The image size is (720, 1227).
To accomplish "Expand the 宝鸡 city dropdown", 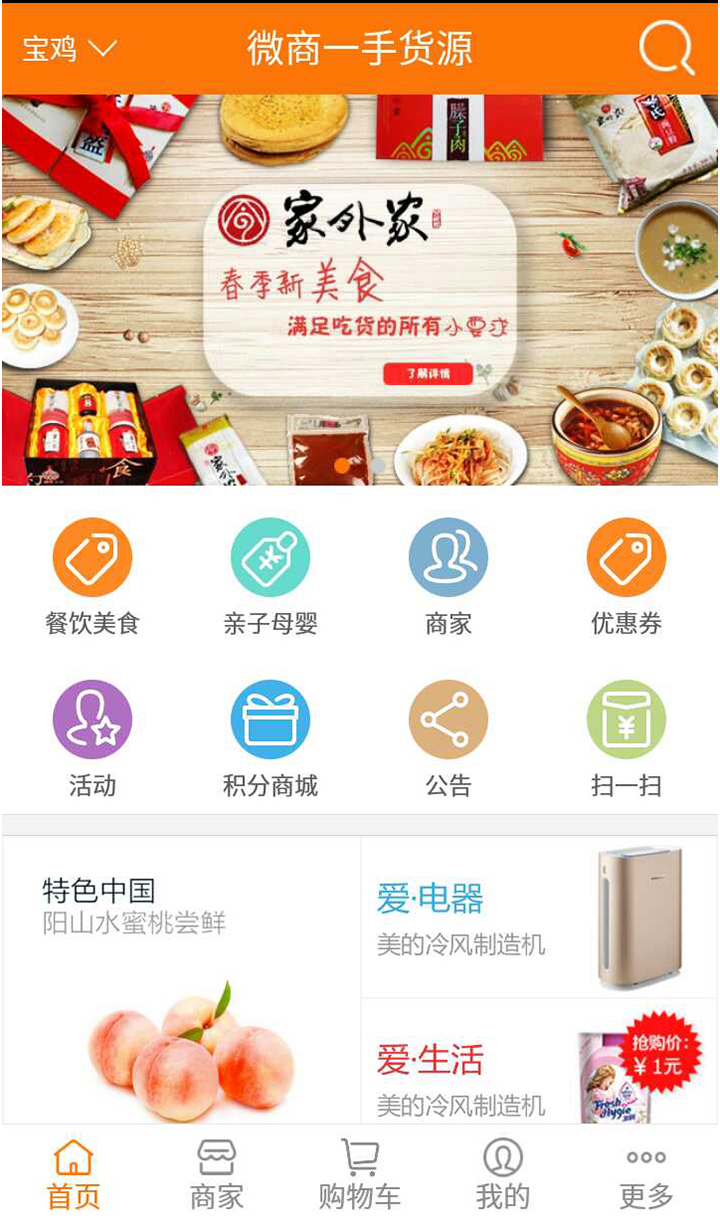I will (x=70, y=48).
